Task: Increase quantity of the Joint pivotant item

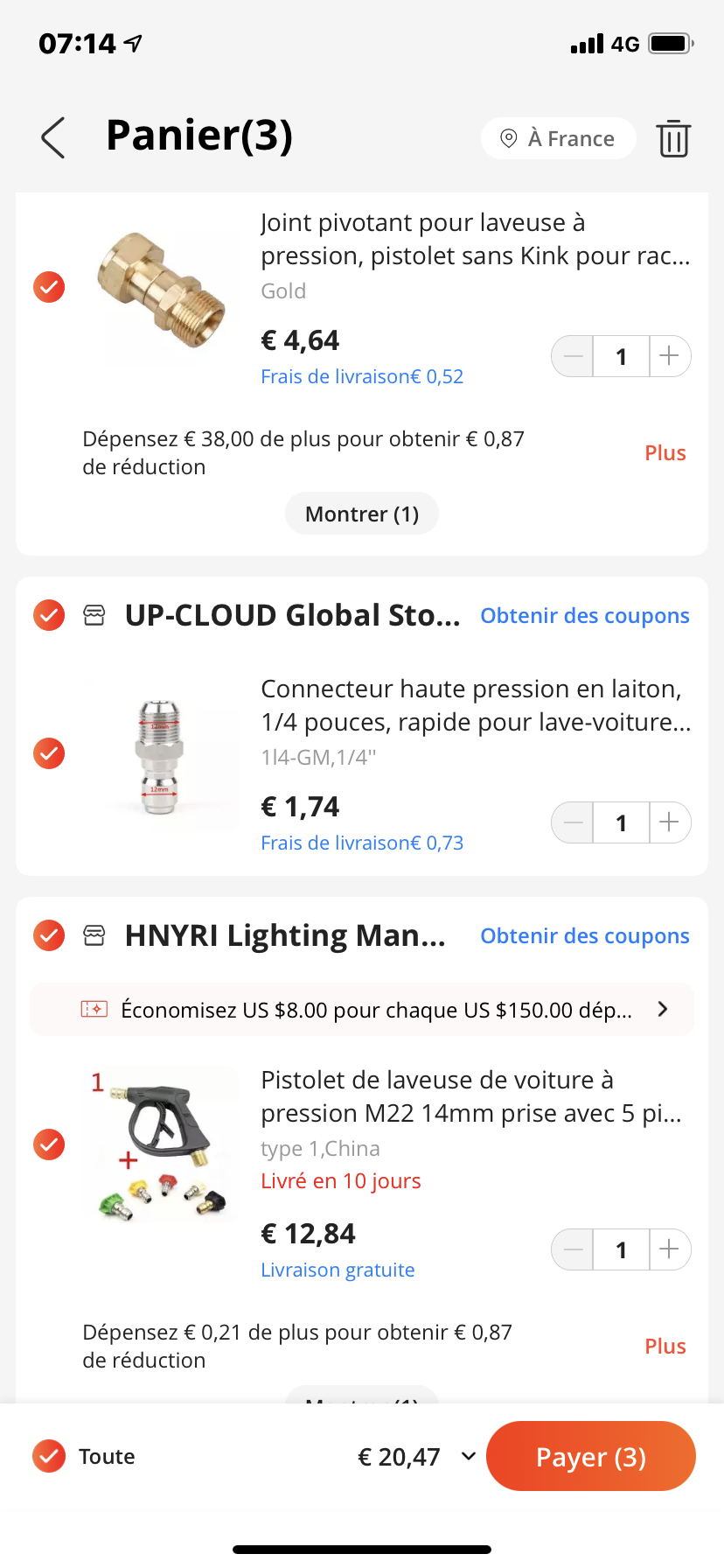Action: (x=670, y=356)
